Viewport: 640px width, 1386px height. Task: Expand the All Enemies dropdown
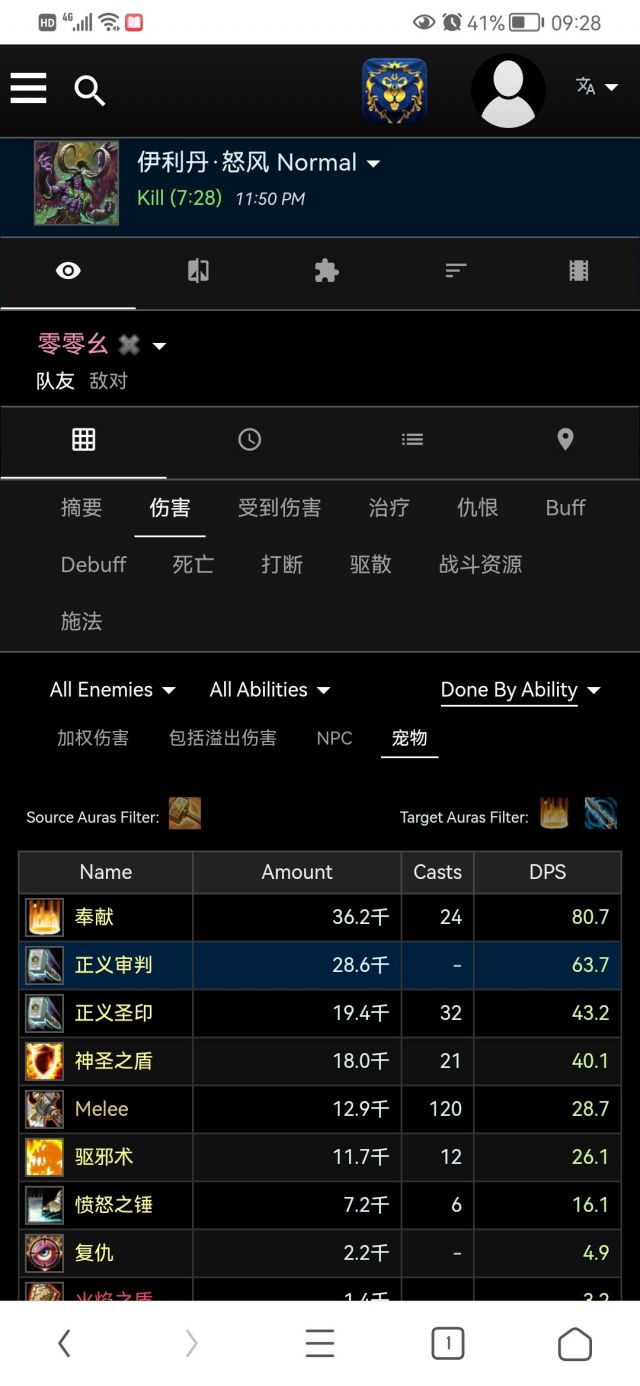coord(113,690)
